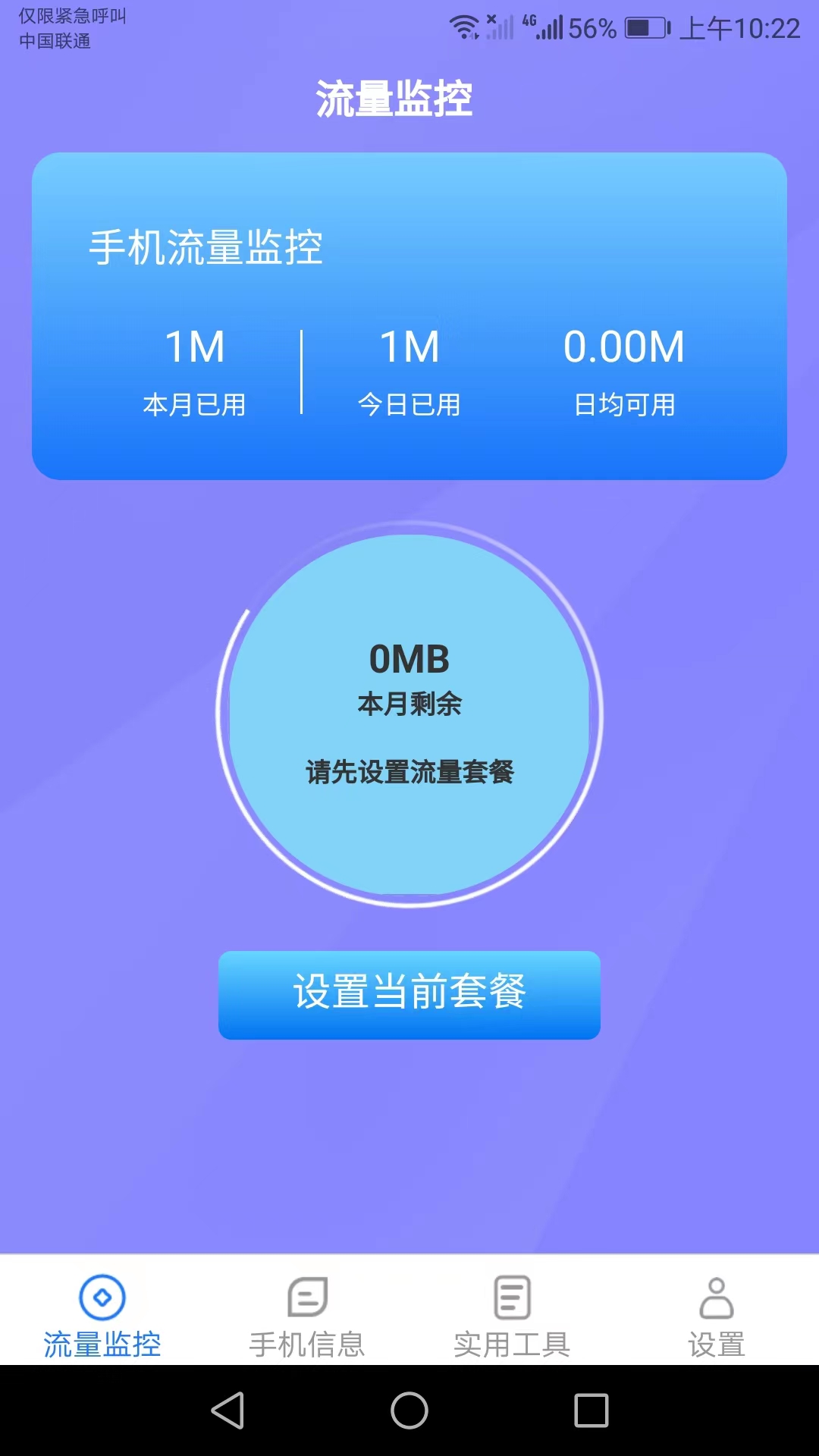Viewport: 819px width, 1456px height.
Task: Switch to the 手机信息 tab
Action: click(307, 1317)
